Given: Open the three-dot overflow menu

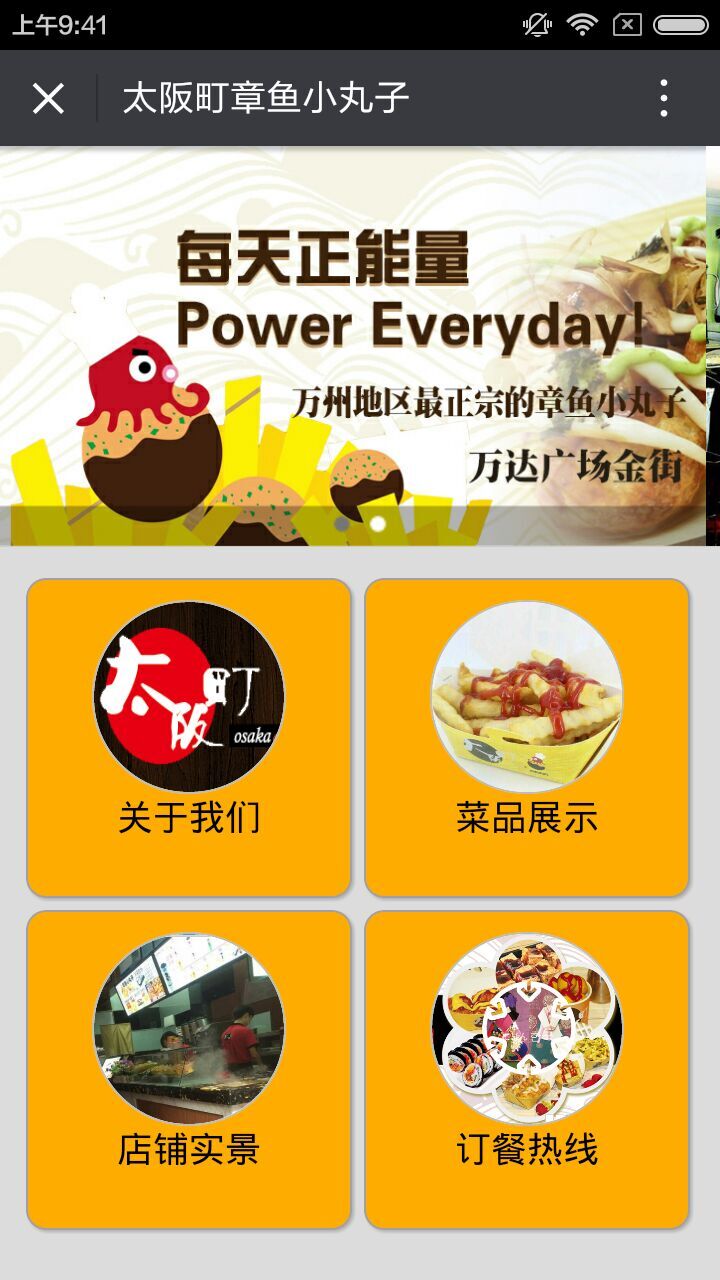Looking at the screenshot, I should point(664,98).
